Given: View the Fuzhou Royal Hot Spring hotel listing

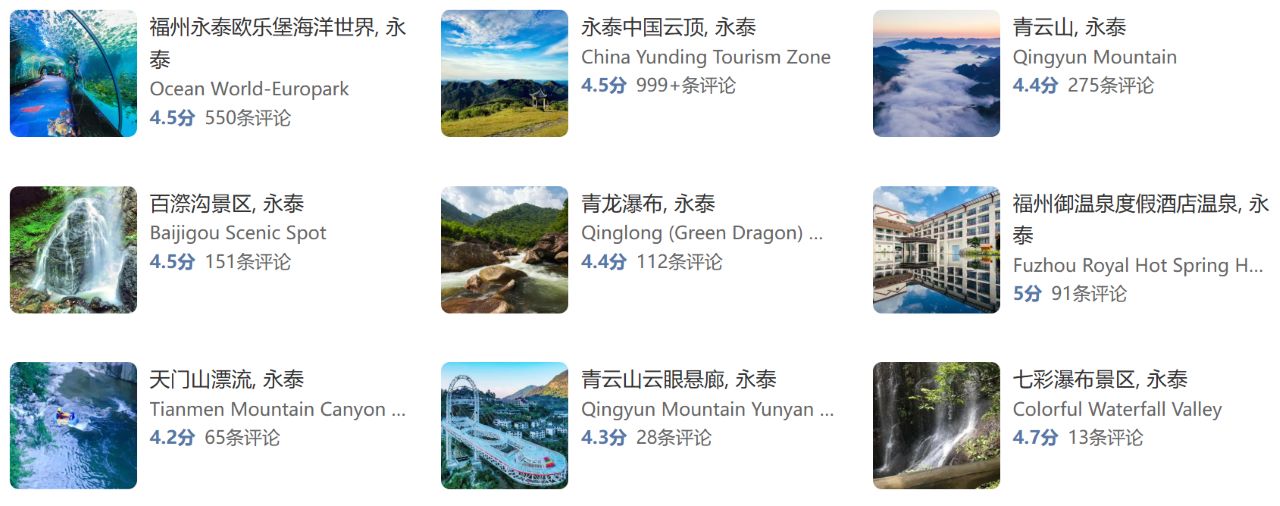Looking at the screenshot, I should [1137, 265].
